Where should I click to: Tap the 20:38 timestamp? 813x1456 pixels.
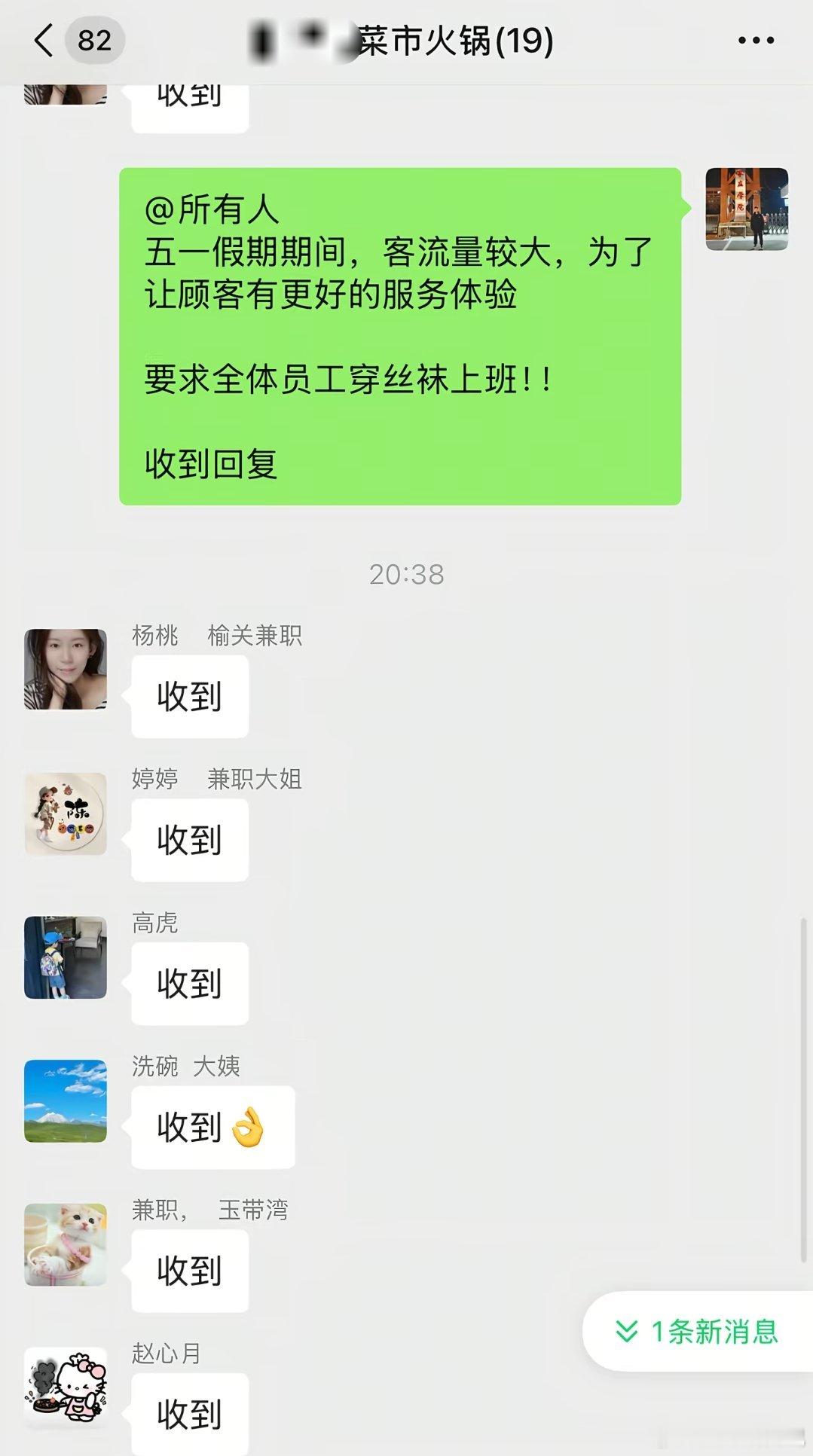tap(406, 575)
